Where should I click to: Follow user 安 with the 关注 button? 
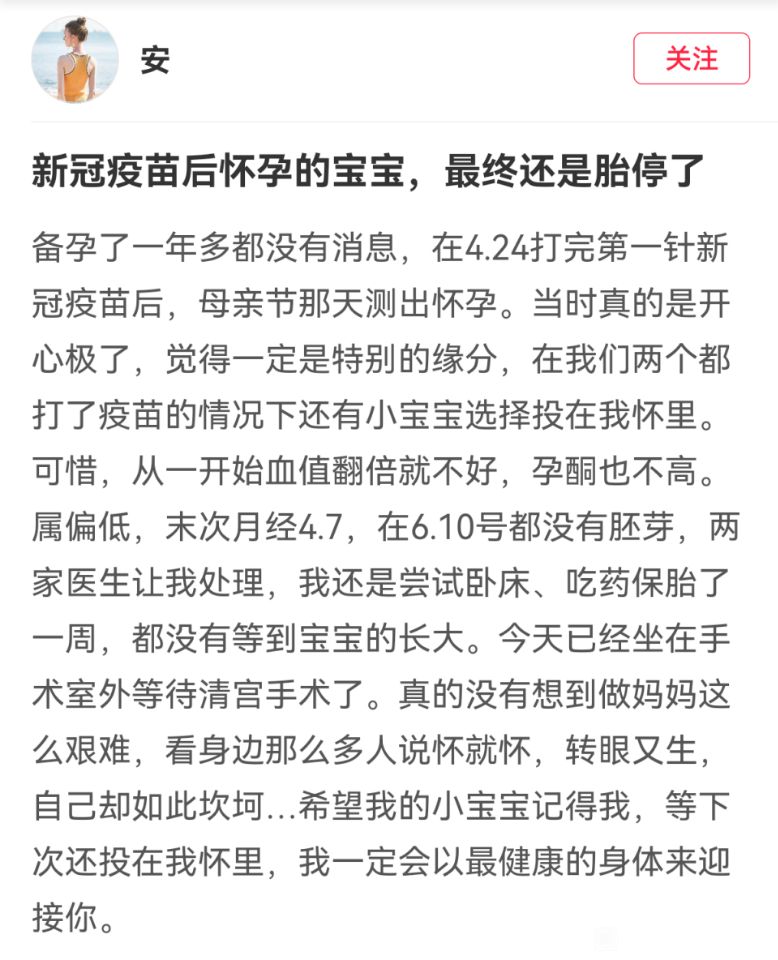691,58
